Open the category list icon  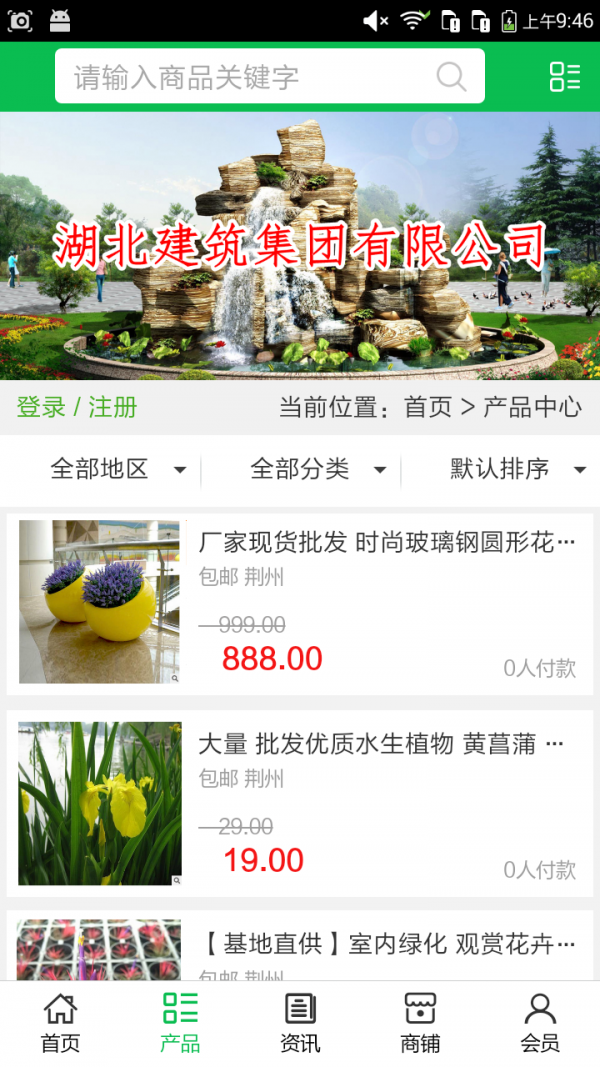click(x=564, y=77)
